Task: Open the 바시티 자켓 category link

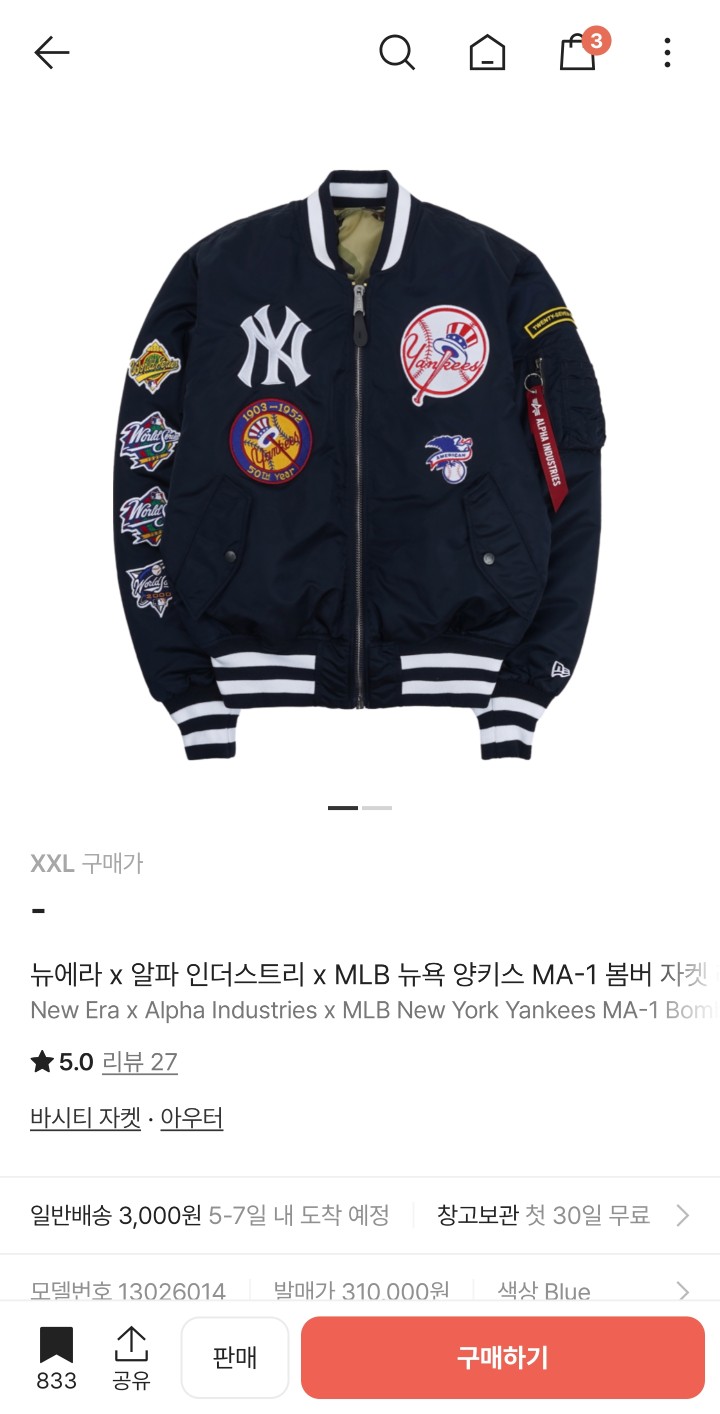Action: tap(85, 1118)
